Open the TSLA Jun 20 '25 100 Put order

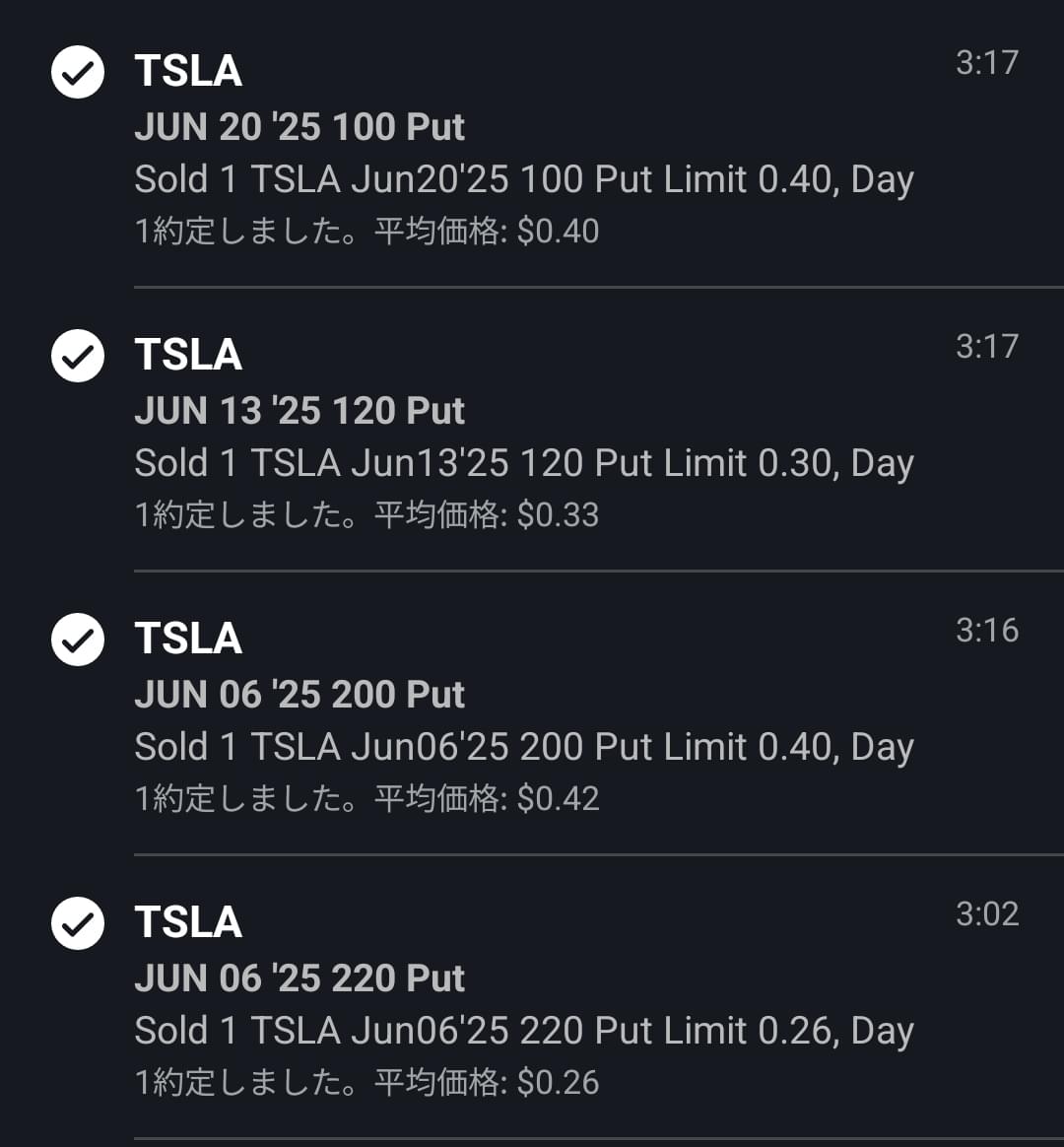point(532,148)
